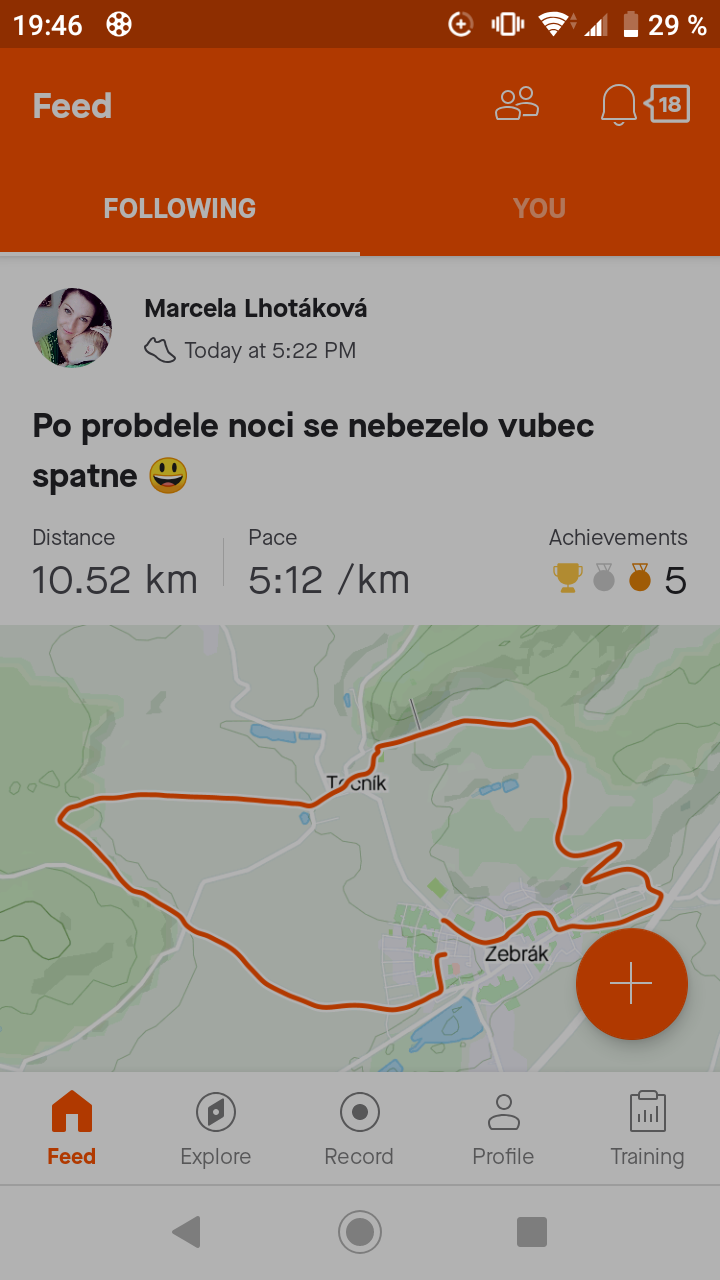Viewport: 720px width, 1280px height.
Task: Open Marcela Lhotáková's profile picture
Action: [72, 328]
